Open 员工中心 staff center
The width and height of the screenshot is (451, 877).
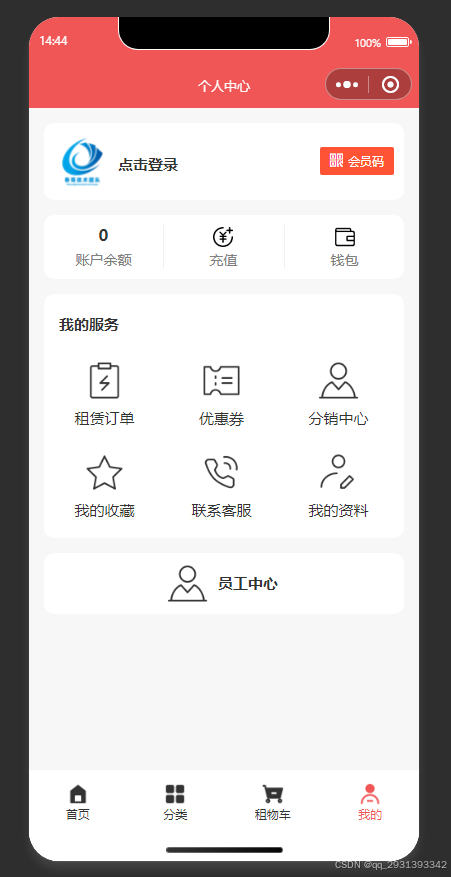[x=224, y=583]
